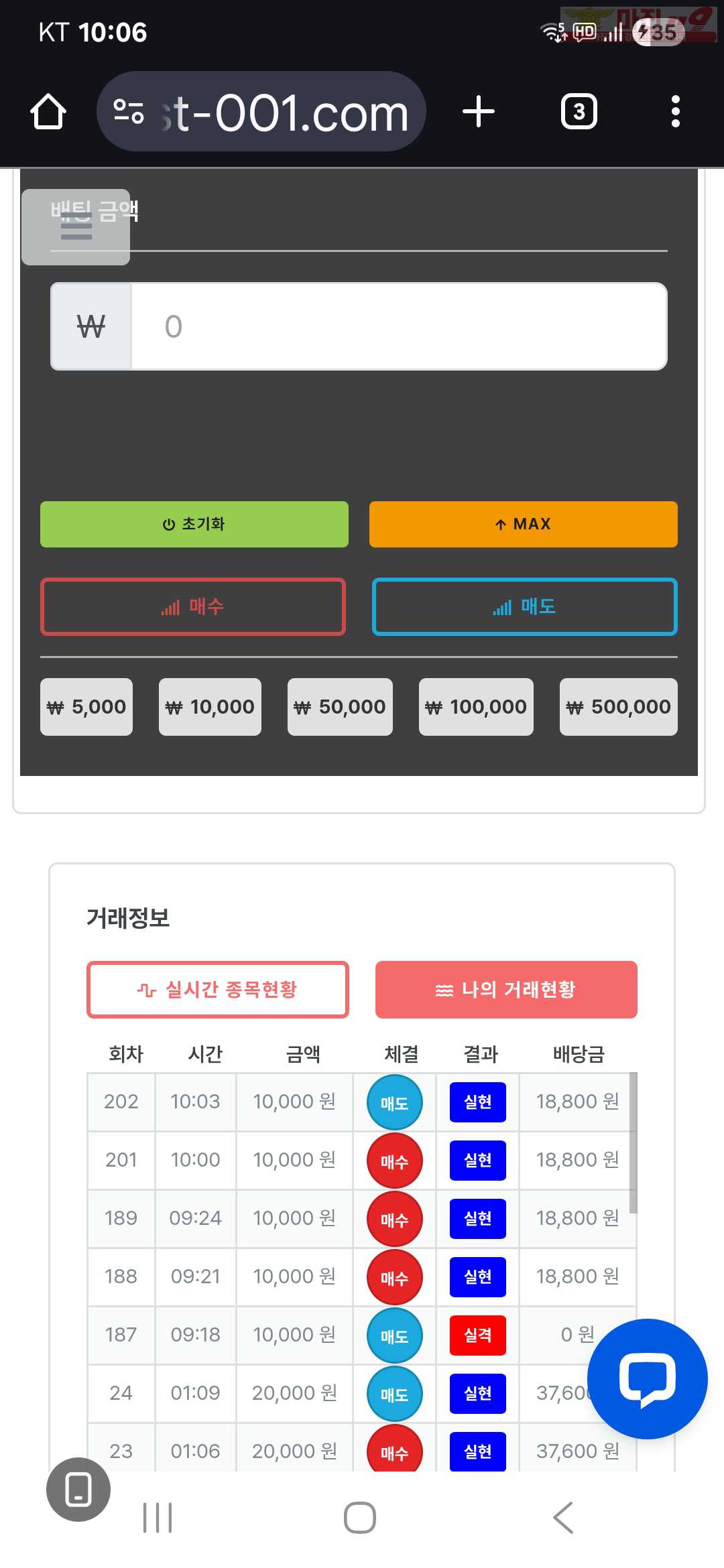This screenshot has width=724, height=1568.
Task: Reset the amount with the 초기화 button
Action: pos(194,524)
